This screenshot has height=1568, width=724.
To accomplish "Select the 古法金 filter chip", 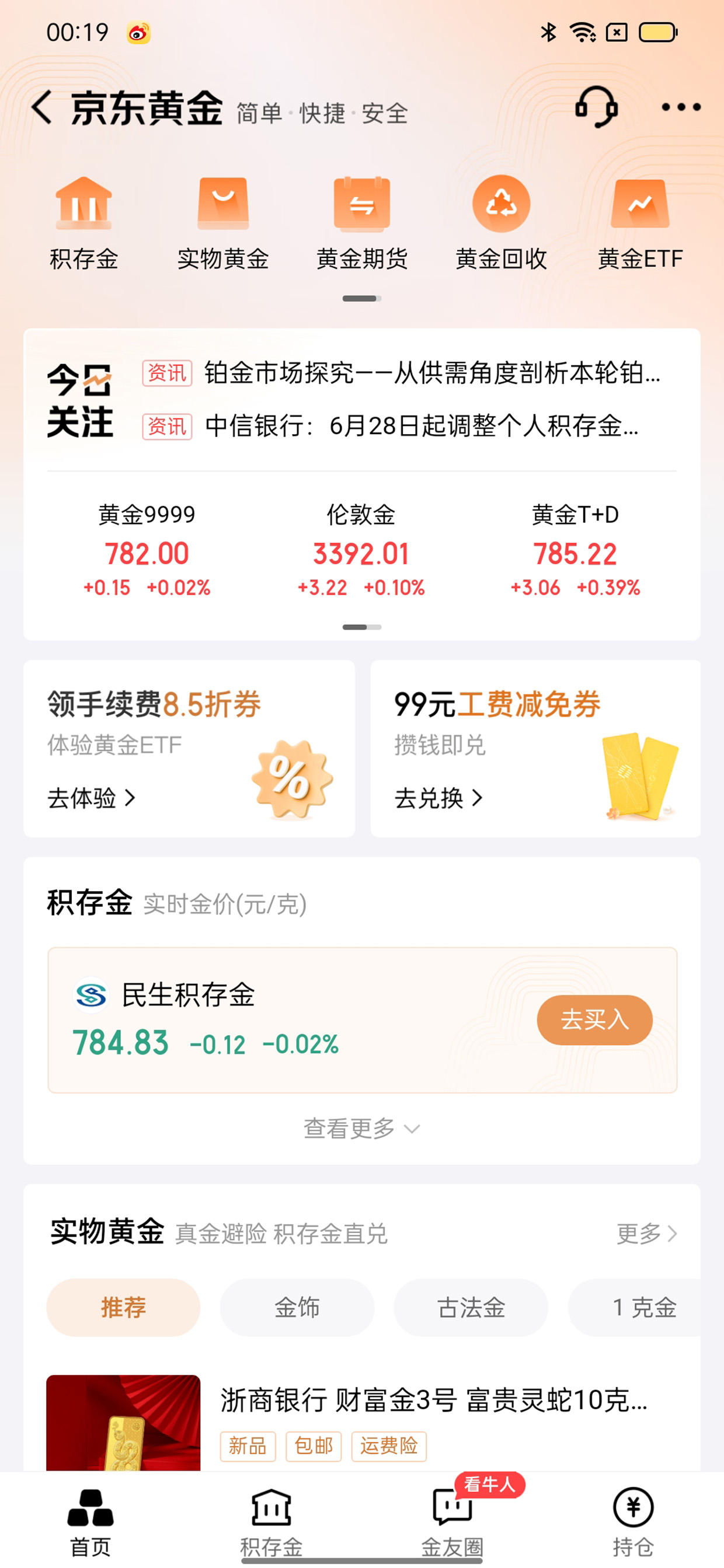I will coord(471,1307).
